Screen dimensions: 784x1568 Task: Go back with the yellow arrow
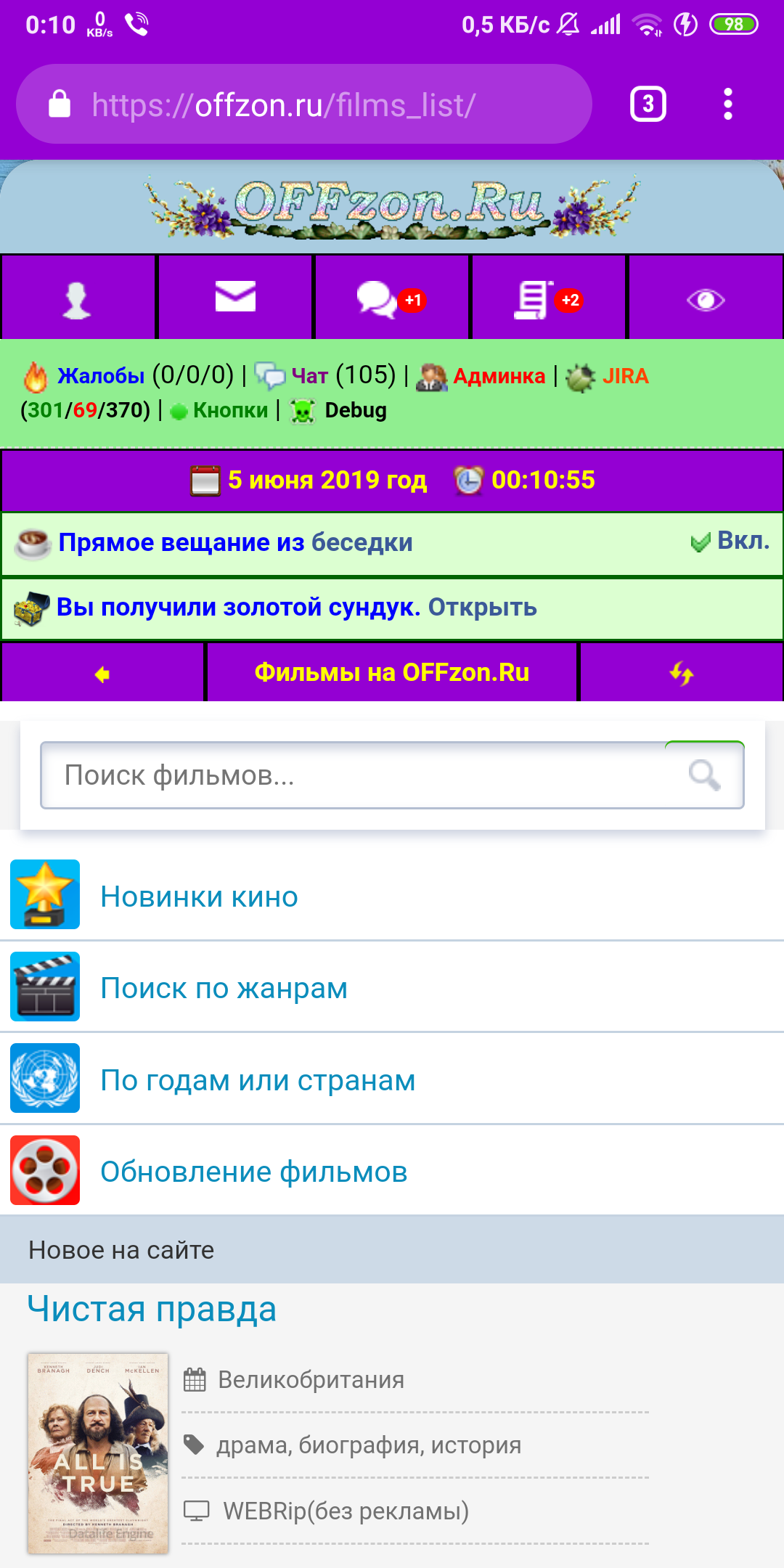pos(102,674)
